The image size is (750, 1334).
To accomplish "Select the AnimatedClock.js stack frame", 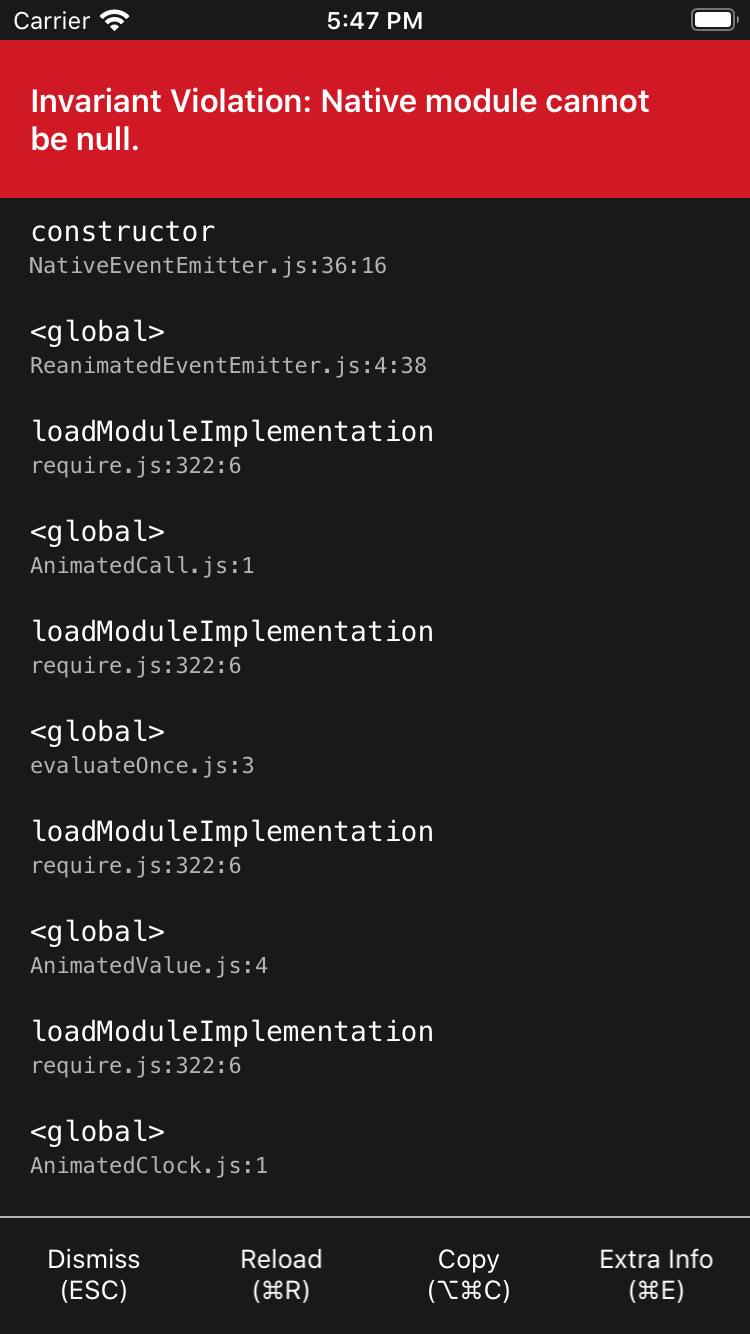I will (x=375, y=1148).
